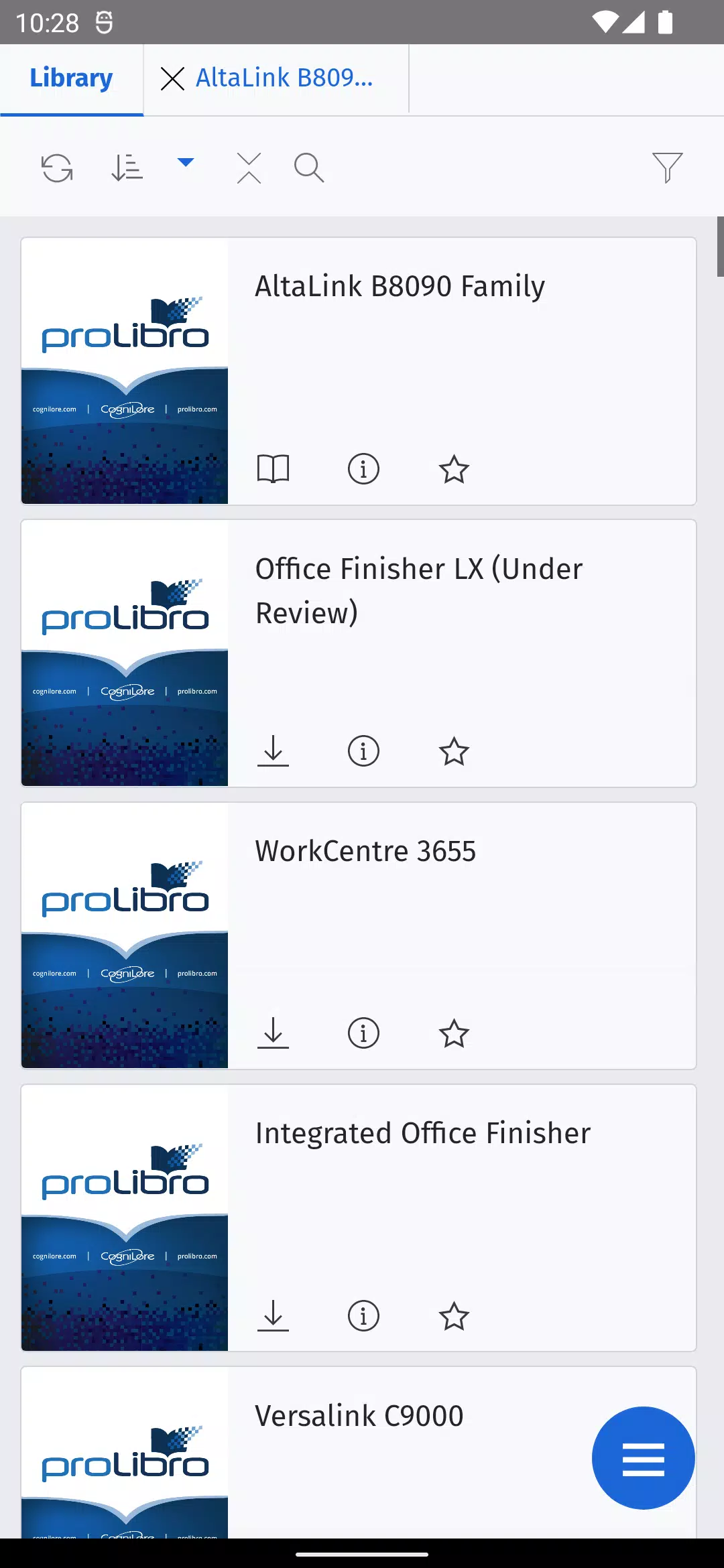View info for Integrated Office Finisher
Image resolution: width=724 pixels, height=1568 pixels.
coord(363,1316)
